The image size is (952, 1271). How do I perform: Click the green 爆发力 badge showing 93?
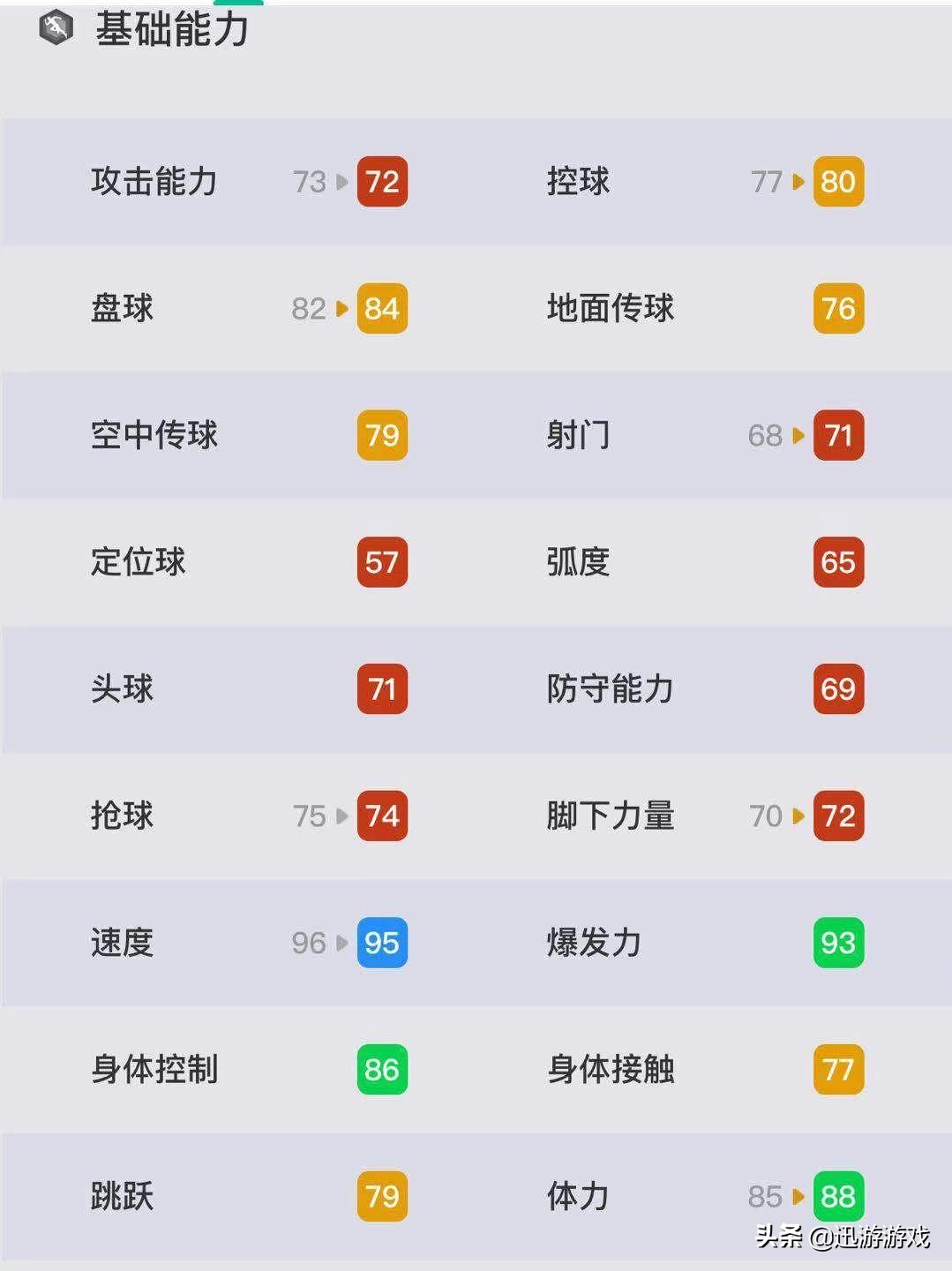pyautogui.click(x=836, y=943)
